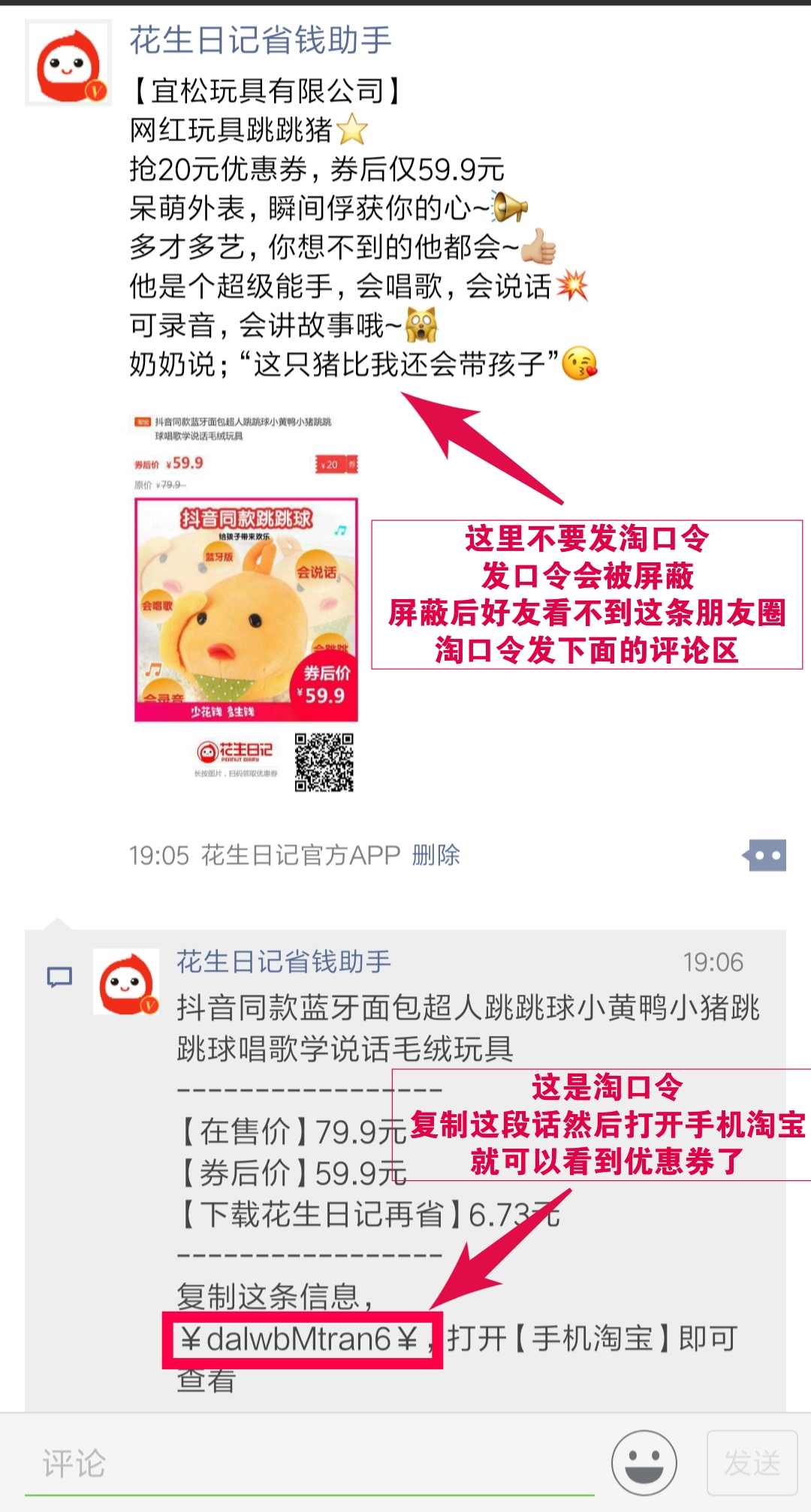This screenshot has width=811, height=1512.
Task: Open the like and comment popup button
Action: point(764,855)
